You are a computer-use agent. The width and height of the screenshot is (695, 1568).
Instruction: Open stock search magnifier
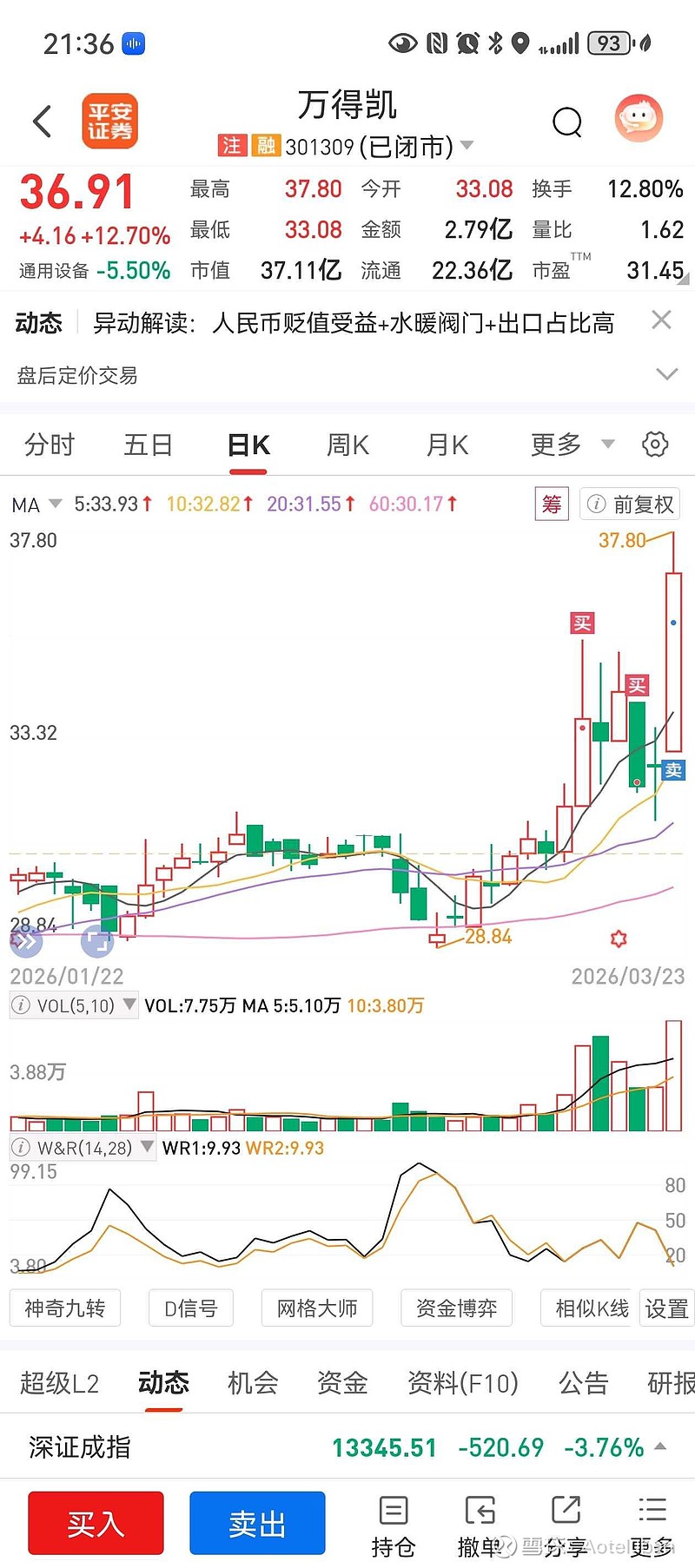click(x=566, y=122)
